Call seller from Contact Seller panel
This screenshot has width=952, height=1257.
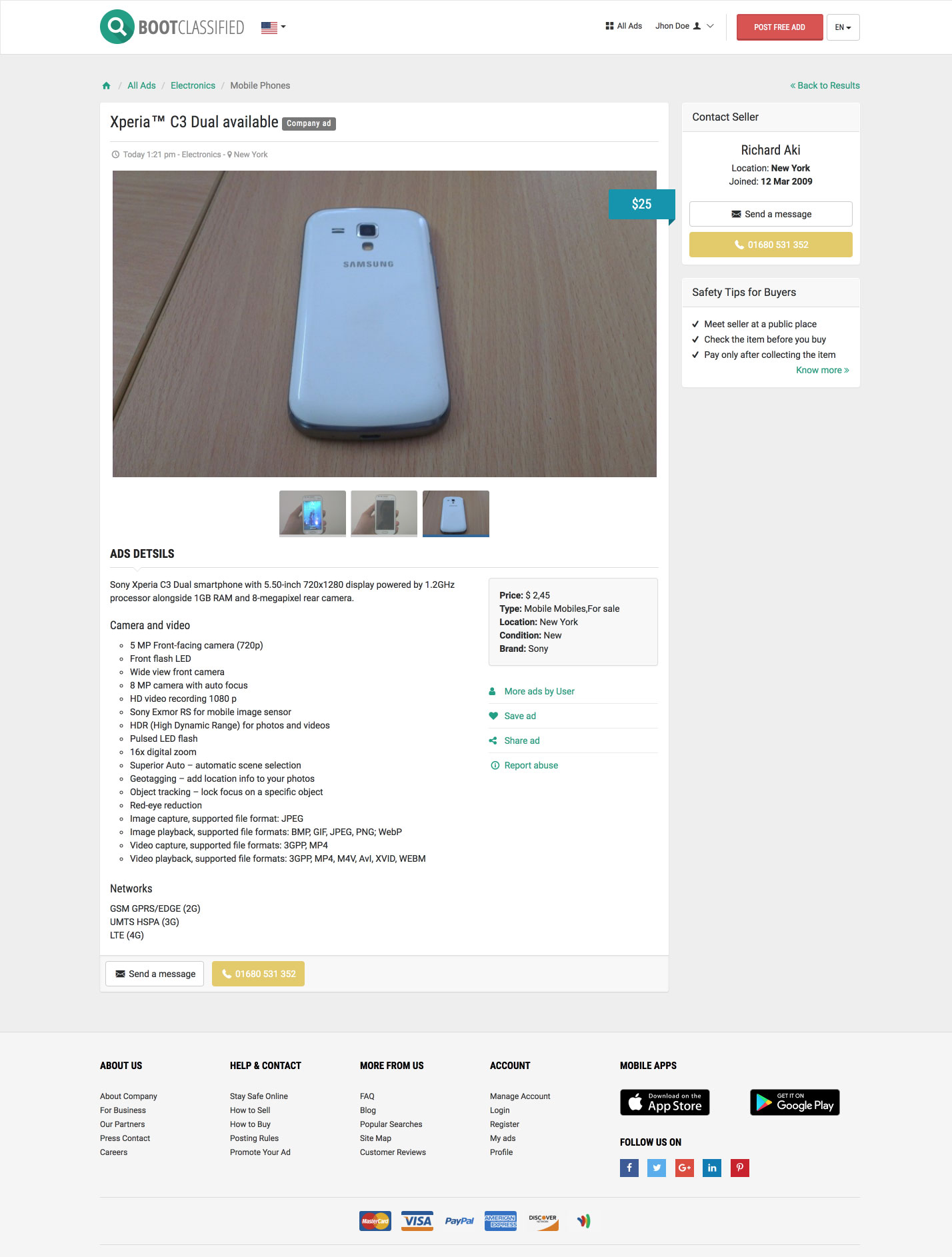pos(771,245)
